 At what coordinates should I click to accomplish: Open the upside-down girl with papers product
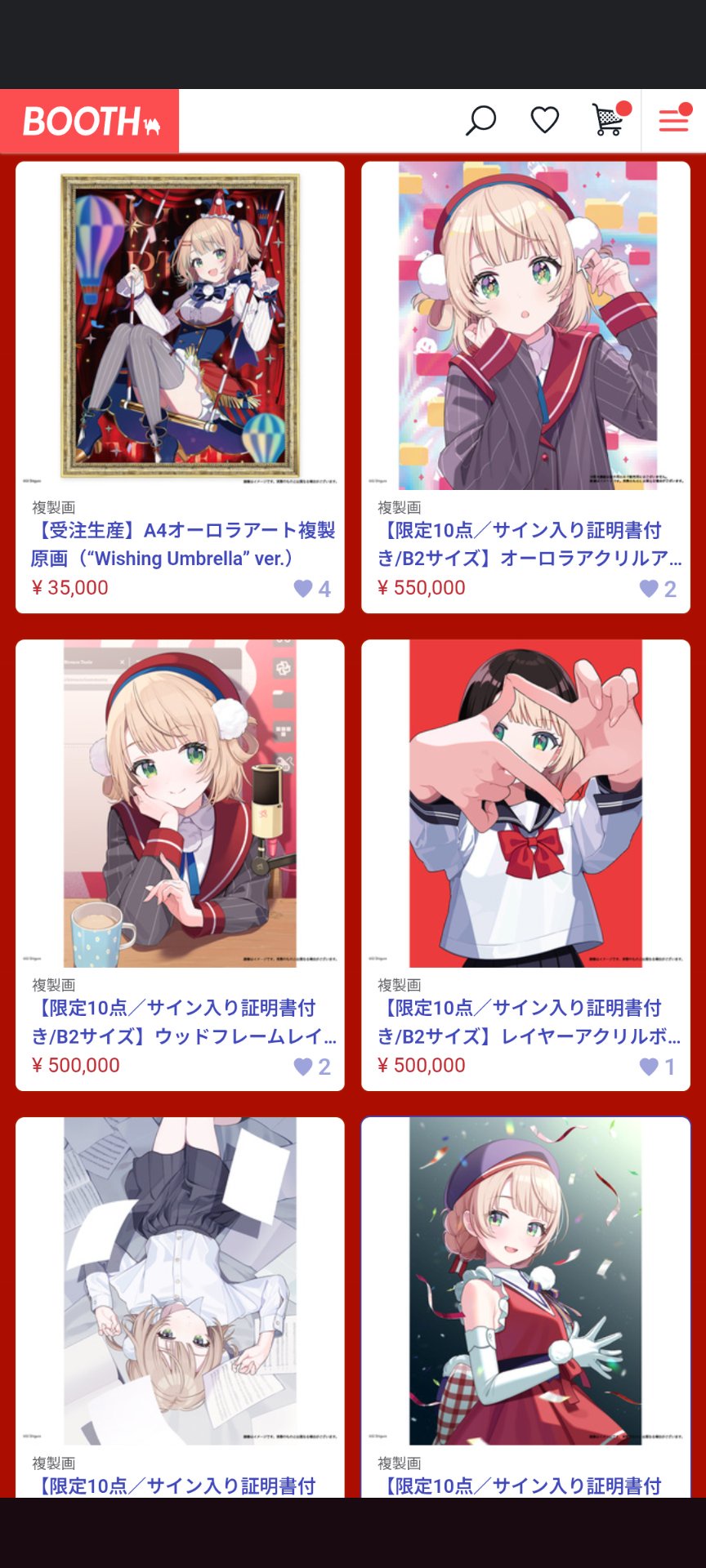tap(180, 1282)
